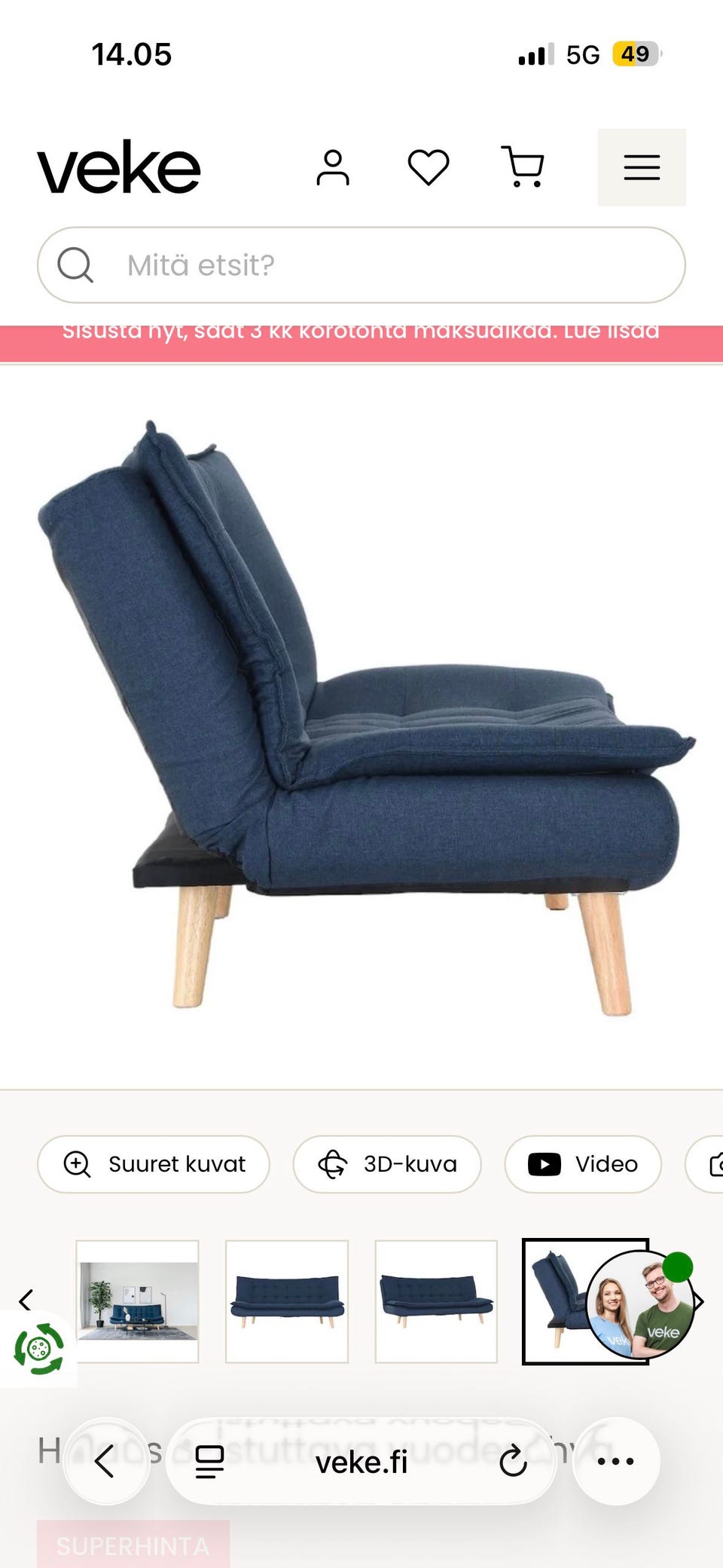Open the veke customer service chat bubble
Screen dimensions: 723x1568
(x=640, y=1304)
